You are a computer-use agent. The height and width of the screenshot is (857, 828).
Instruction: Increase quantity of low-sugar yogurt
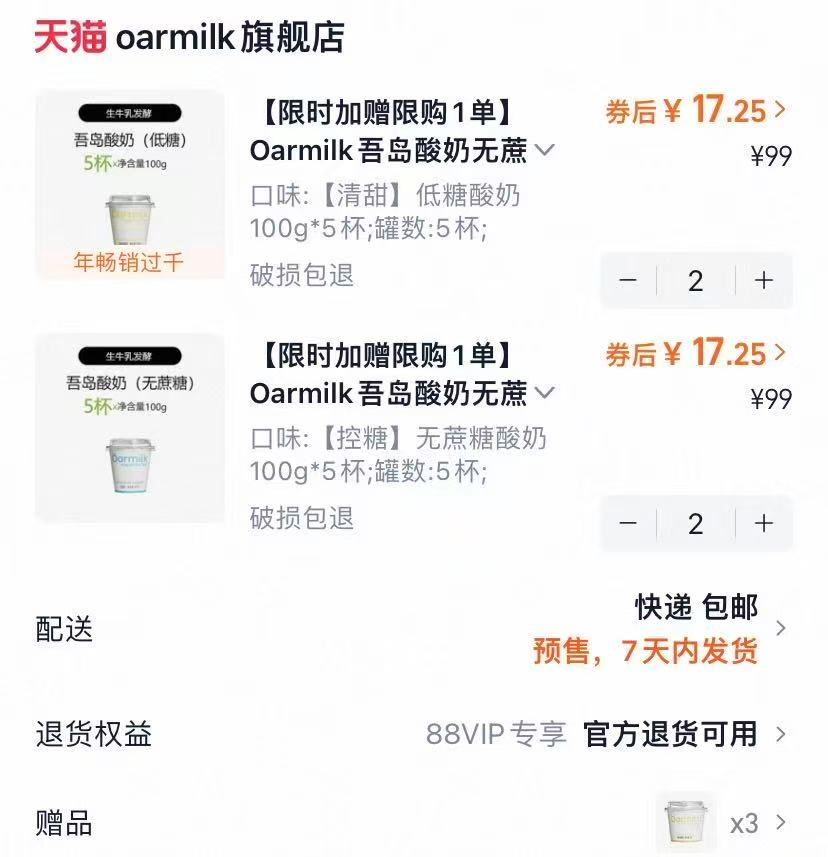(762, 280)
